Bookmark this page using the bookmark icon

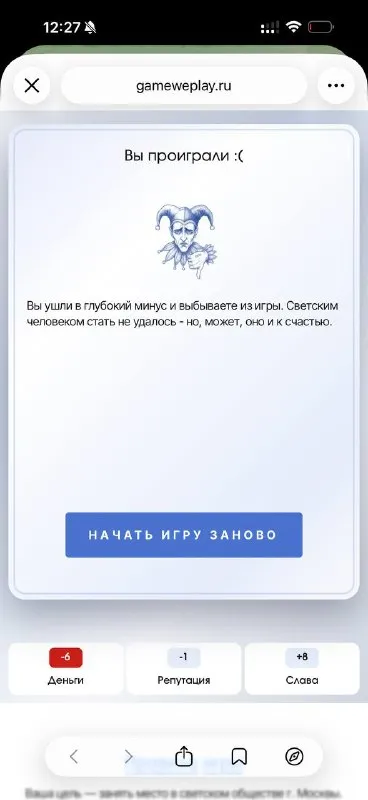click(239, 757)
